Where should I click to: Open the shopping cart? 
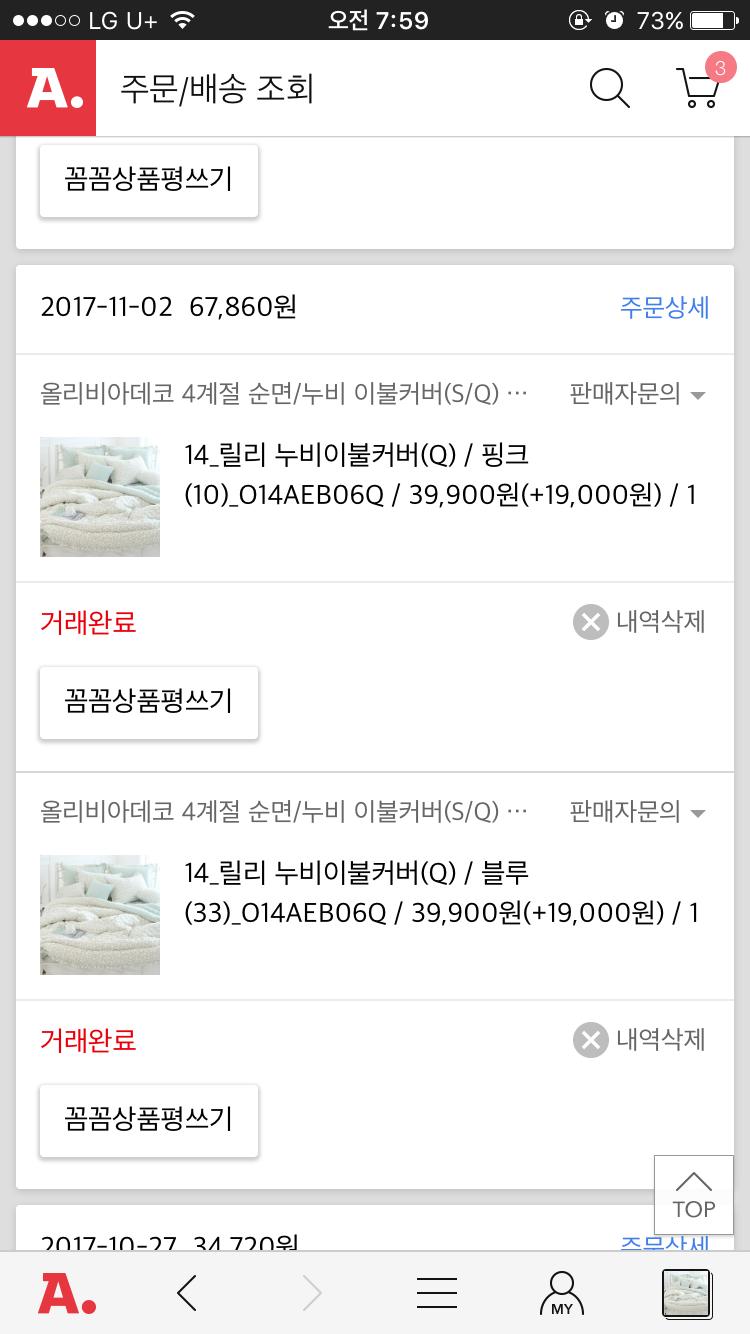pos(699,89)
